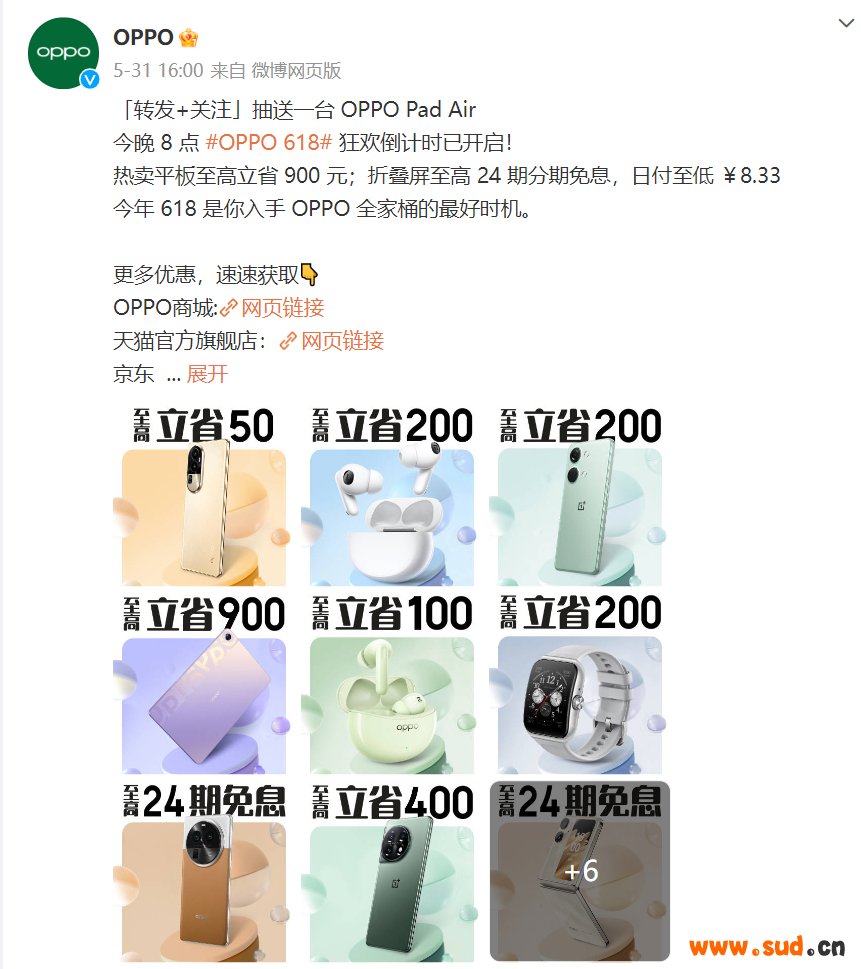View the 立省400 dark green phone image
The width and height of the screenshot is (861, 969).
392,872
